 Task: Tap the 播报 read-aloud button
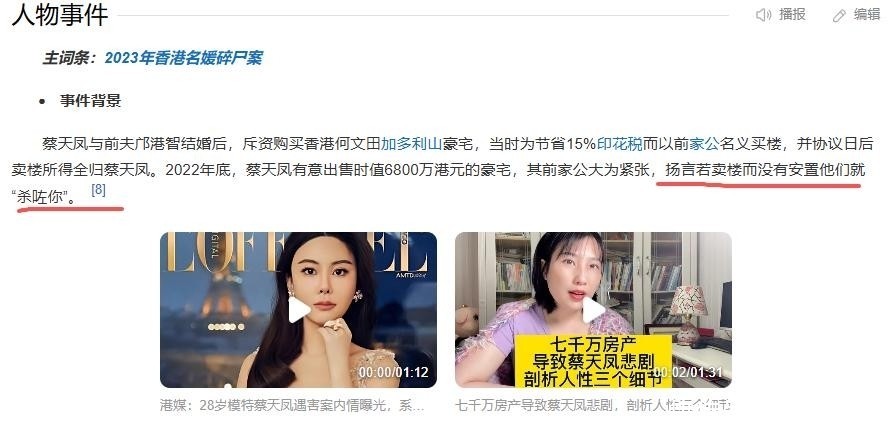[x=781, y=15]
